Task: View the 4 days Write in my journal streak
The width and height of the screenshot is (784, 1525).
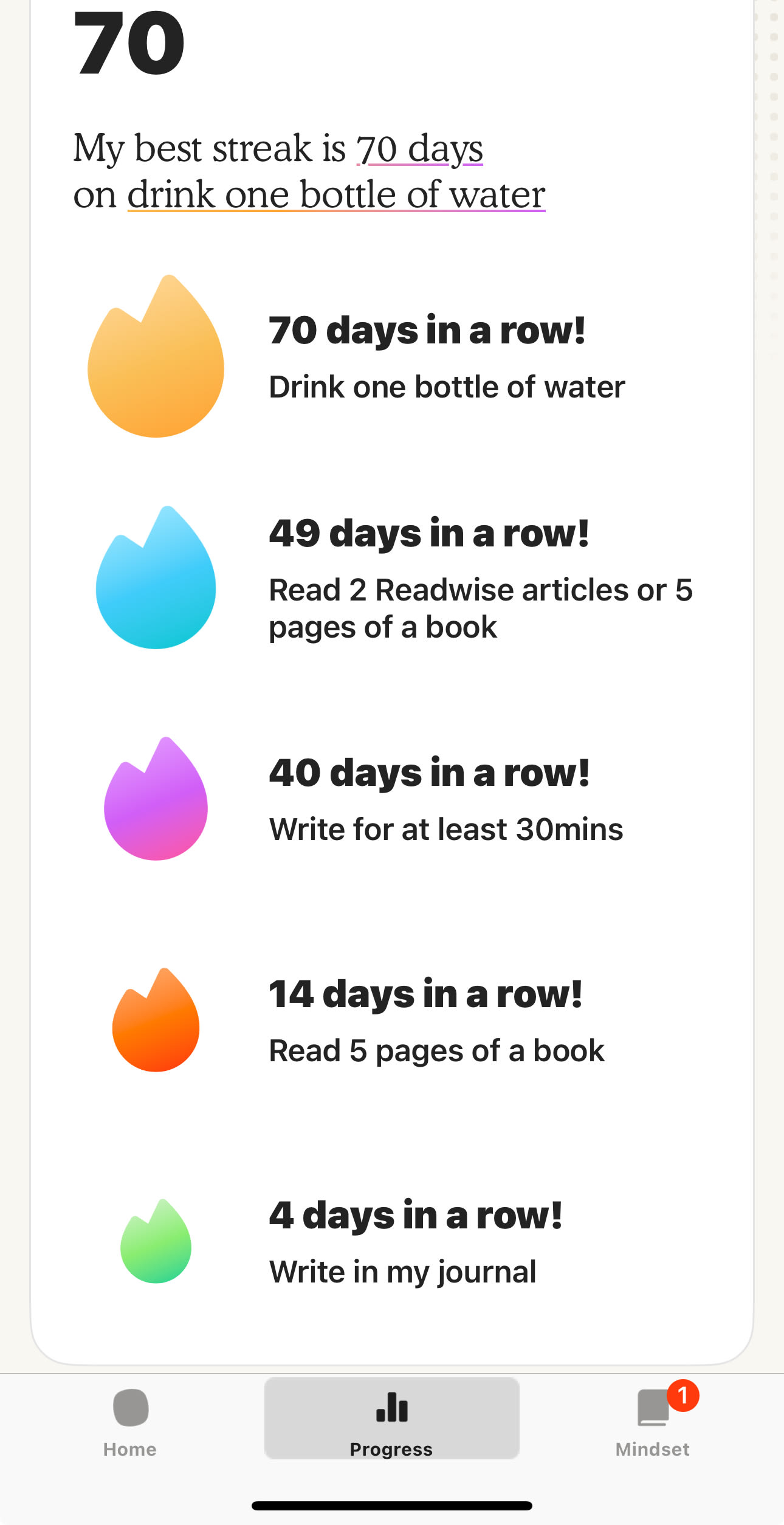Action: tap(391, 1241)
